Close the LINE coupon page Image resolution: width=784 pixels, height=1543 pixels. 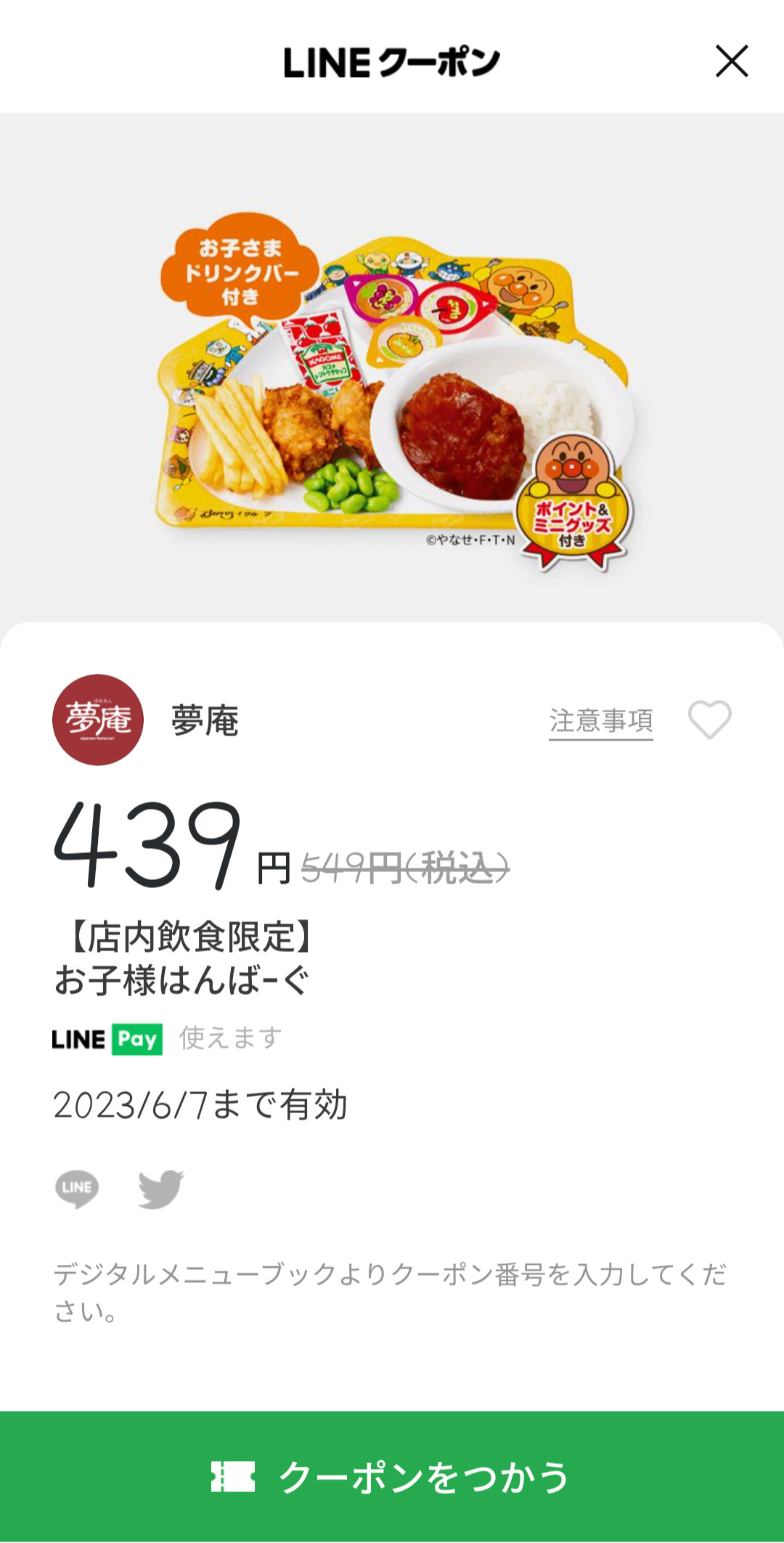click(x=732, y=61)
